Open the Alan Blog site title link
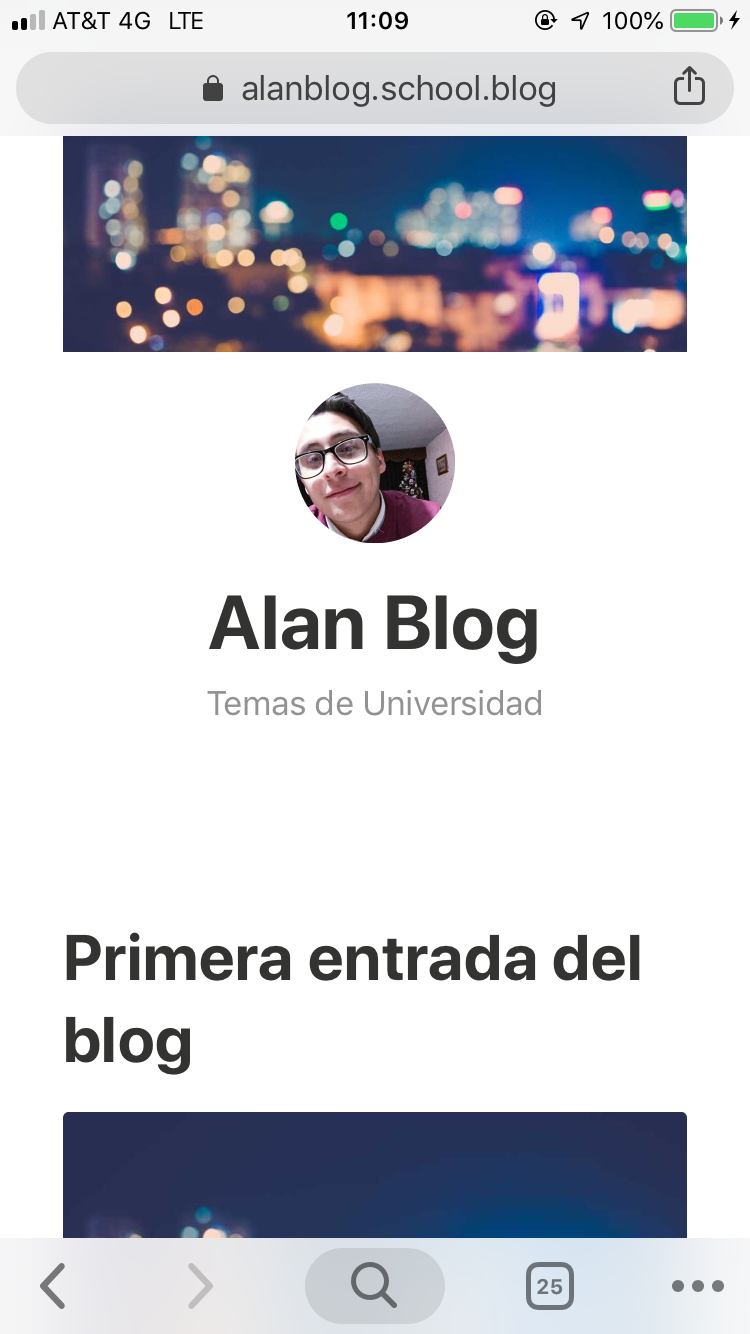Screen dimensions: 750x1334 click(374, 624)
